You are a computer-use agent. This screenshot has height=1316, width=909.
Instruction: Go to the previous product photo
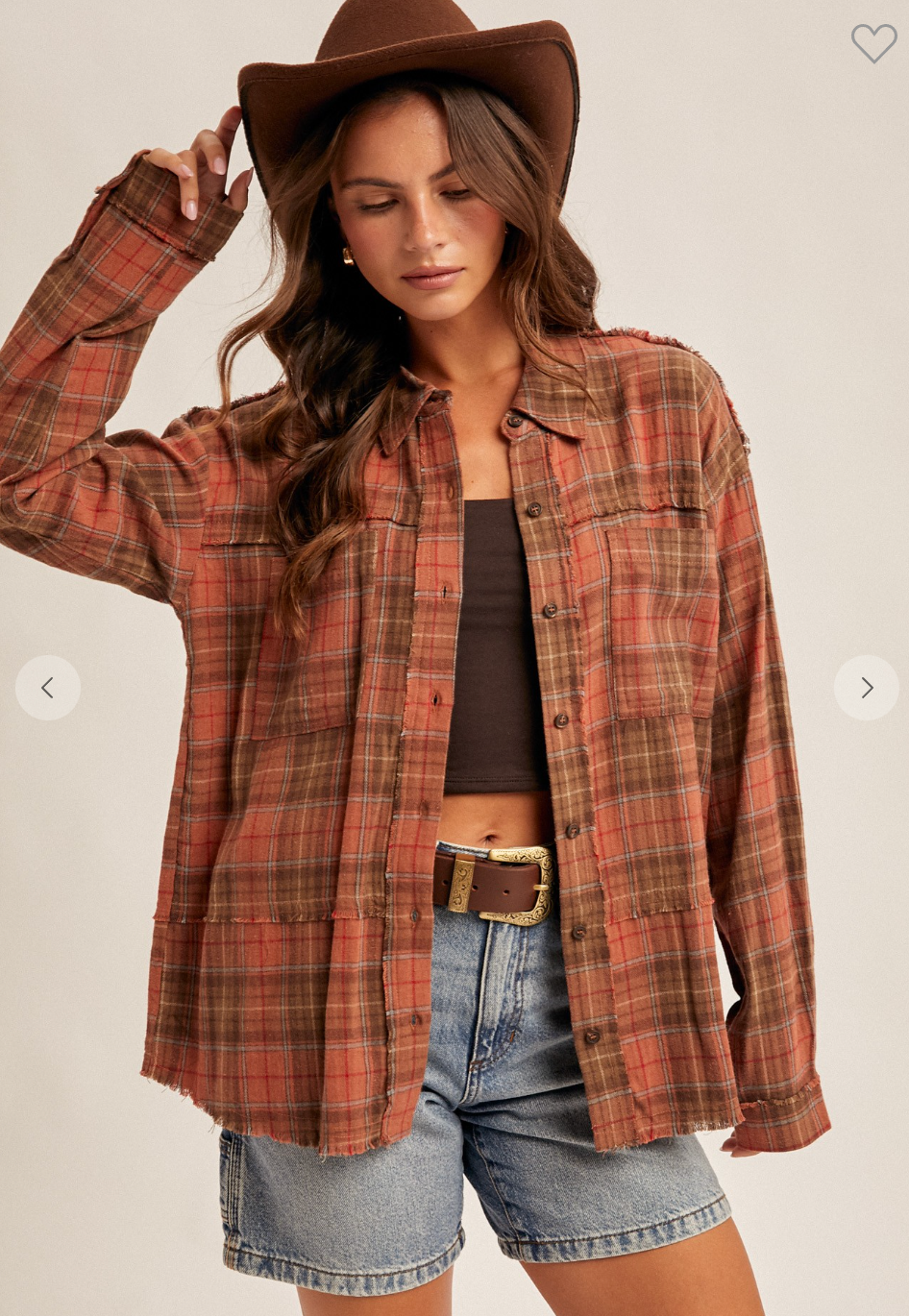click(x=47, y=688)
